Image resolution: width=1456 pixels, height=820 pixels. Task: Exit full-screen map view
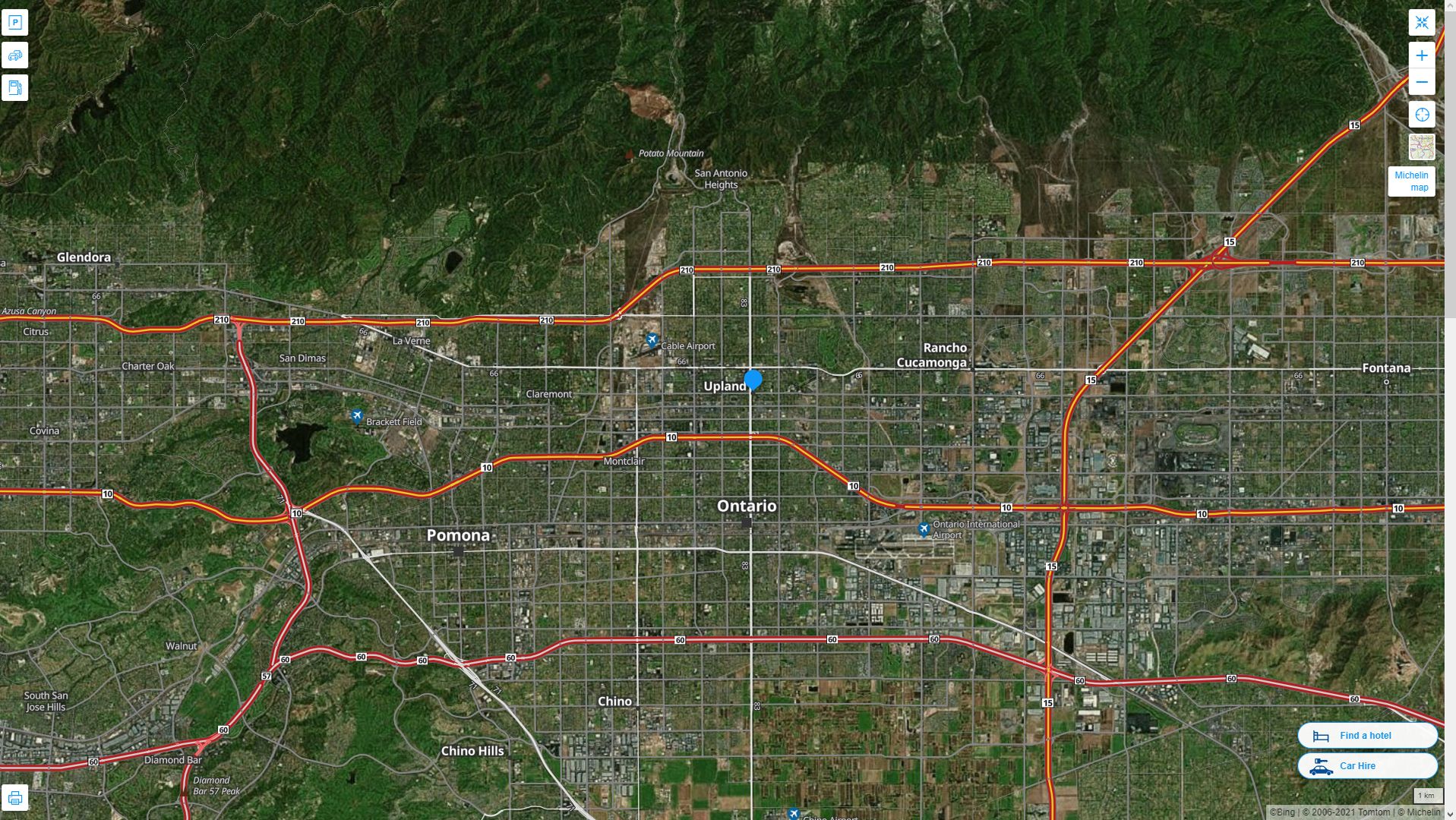tap(1421, 23)
